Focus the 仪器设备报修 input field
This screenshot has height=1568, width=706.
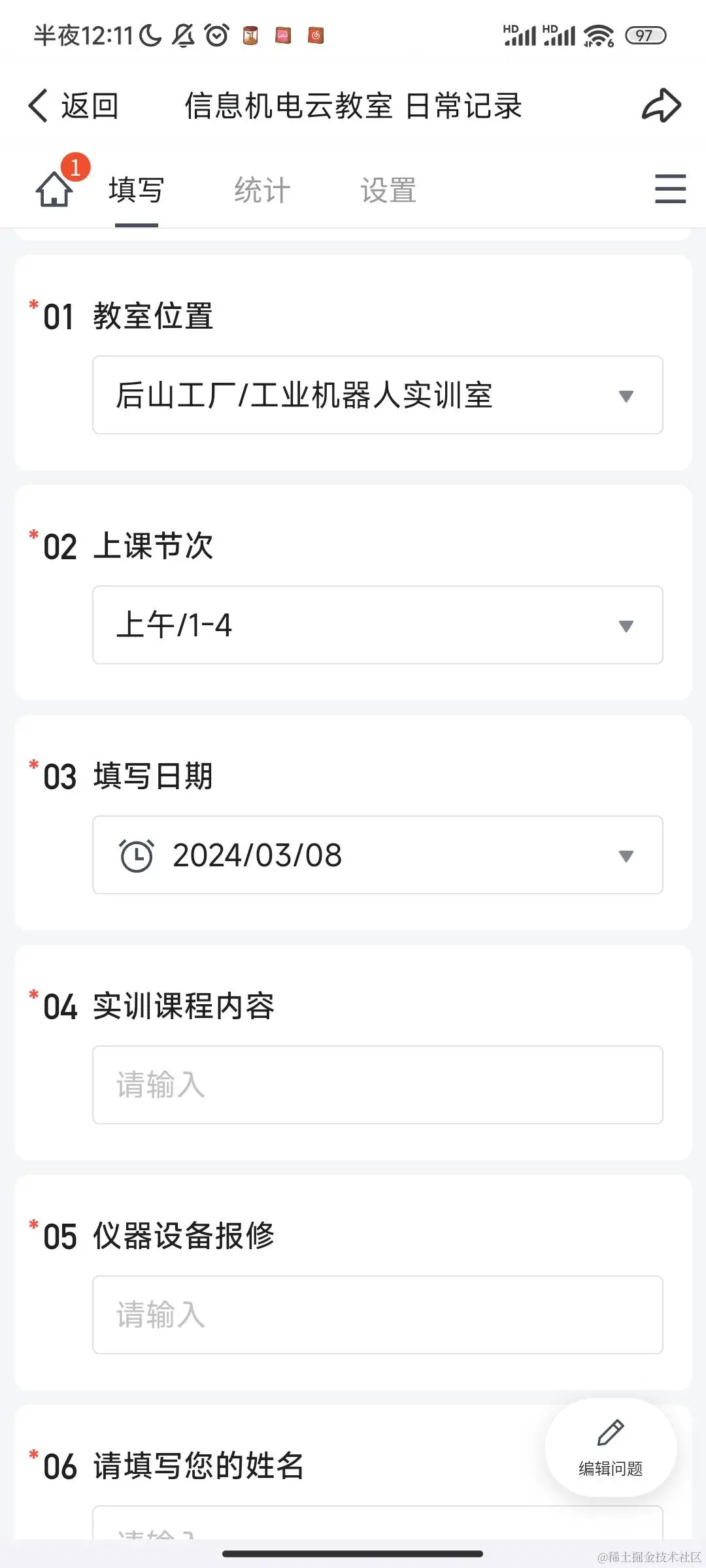click(377, 1315)
